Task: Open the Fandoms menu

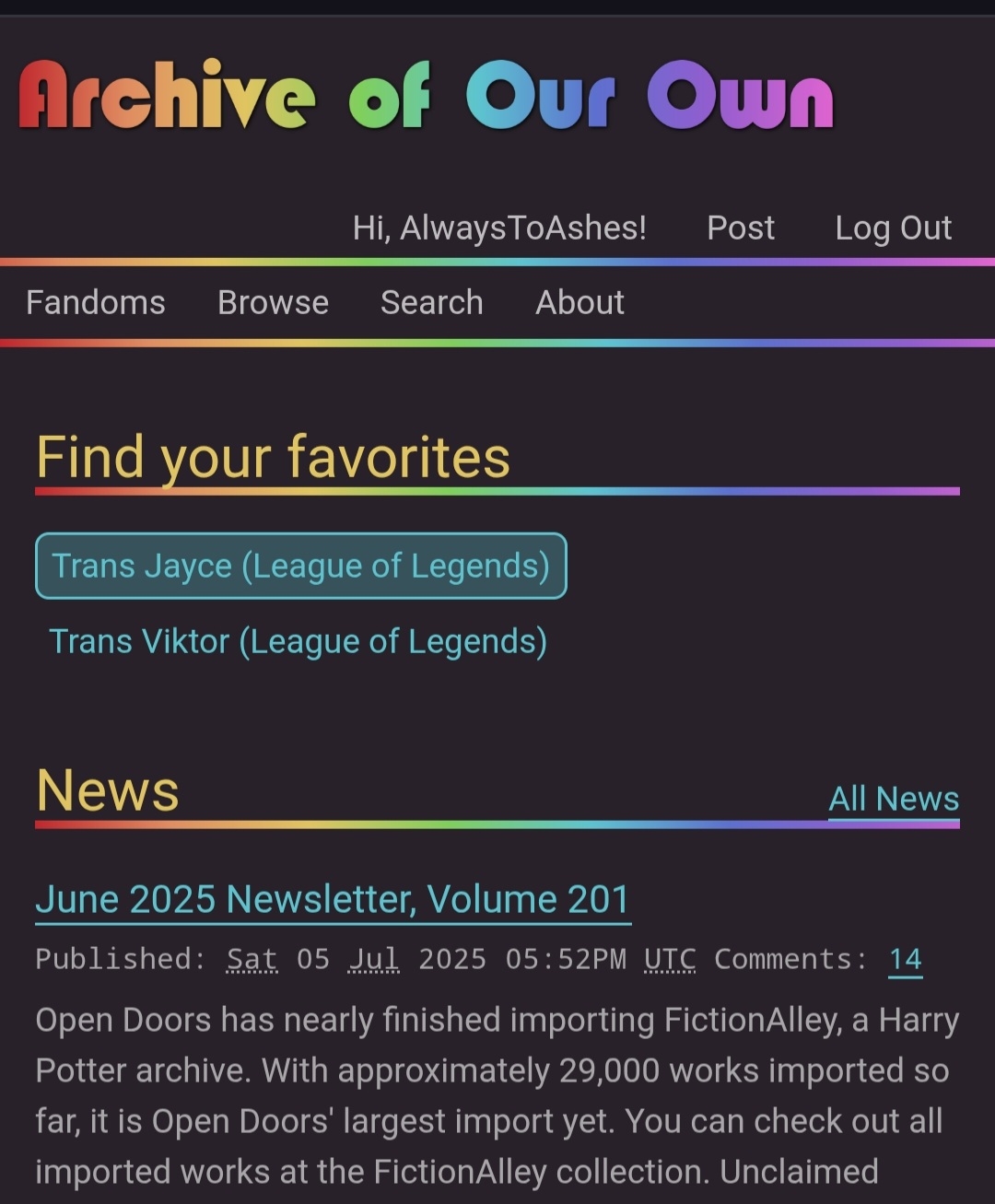Action: (x=96, y=302)
